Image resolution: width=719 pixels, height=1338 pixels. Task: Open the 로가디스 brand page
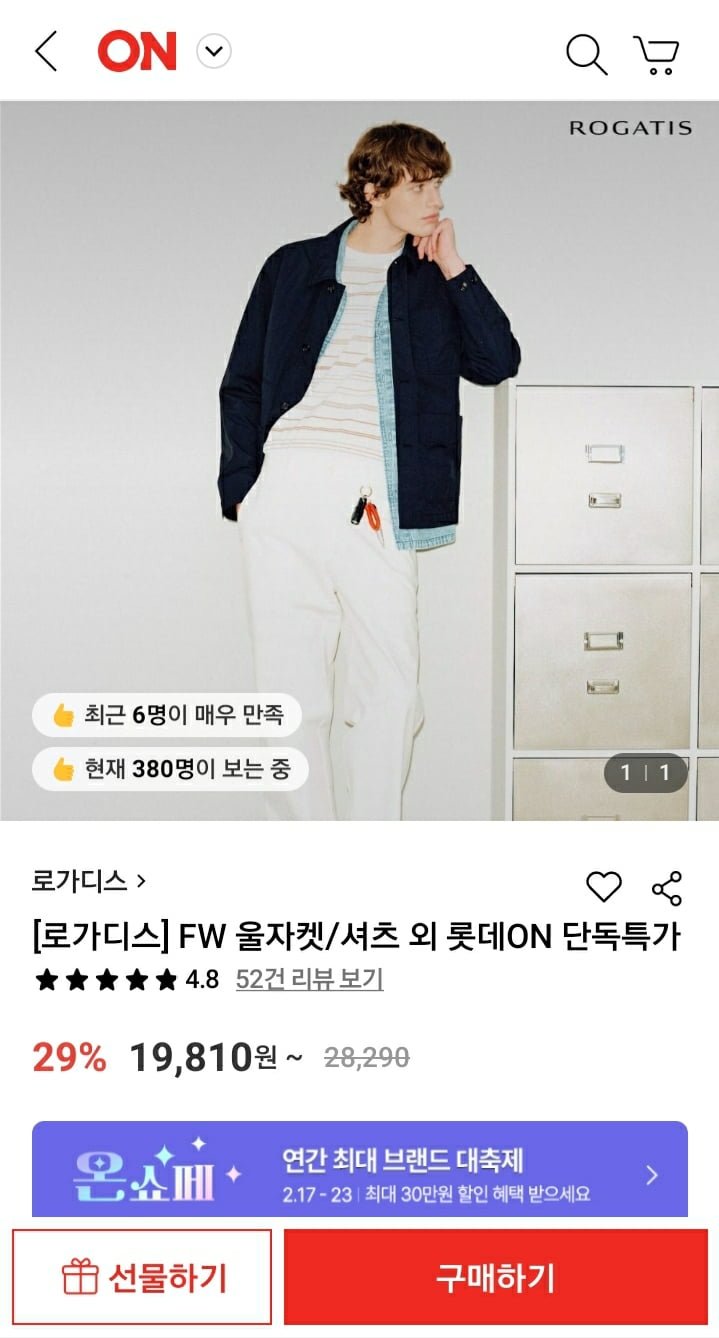[89, 881]
